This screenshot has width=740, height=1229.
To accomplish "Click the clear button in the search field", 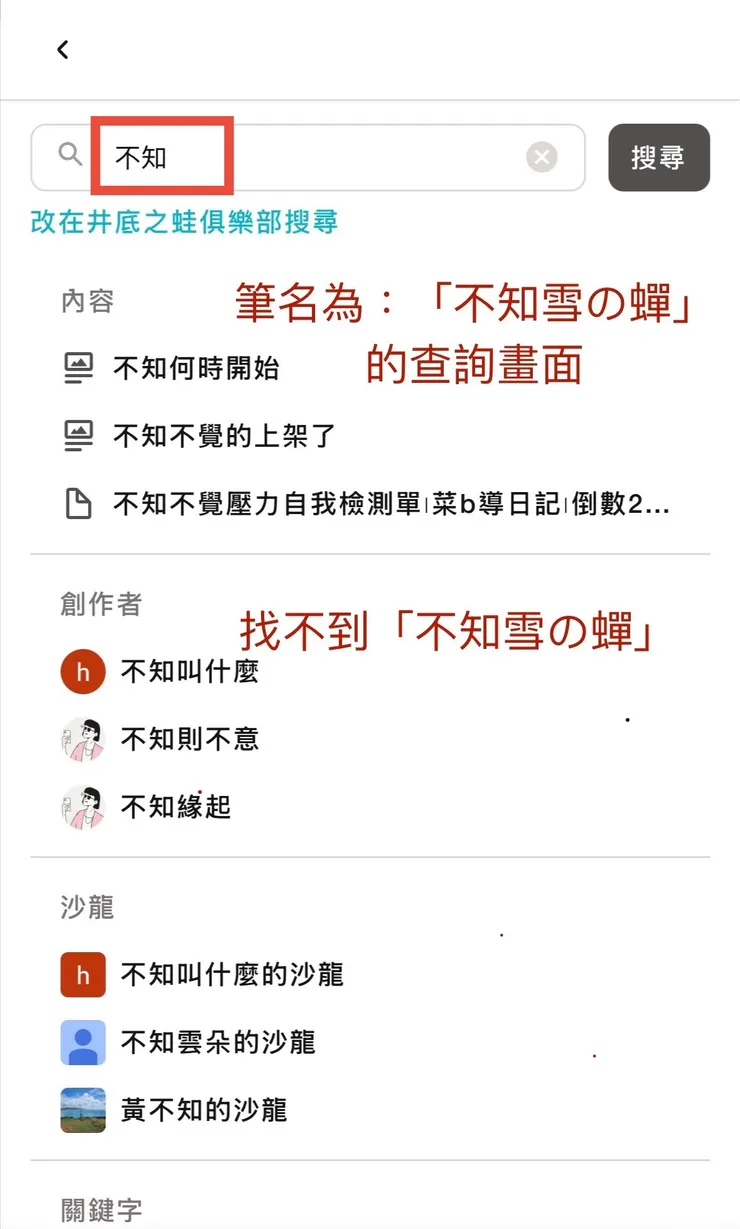I will 542,156.
